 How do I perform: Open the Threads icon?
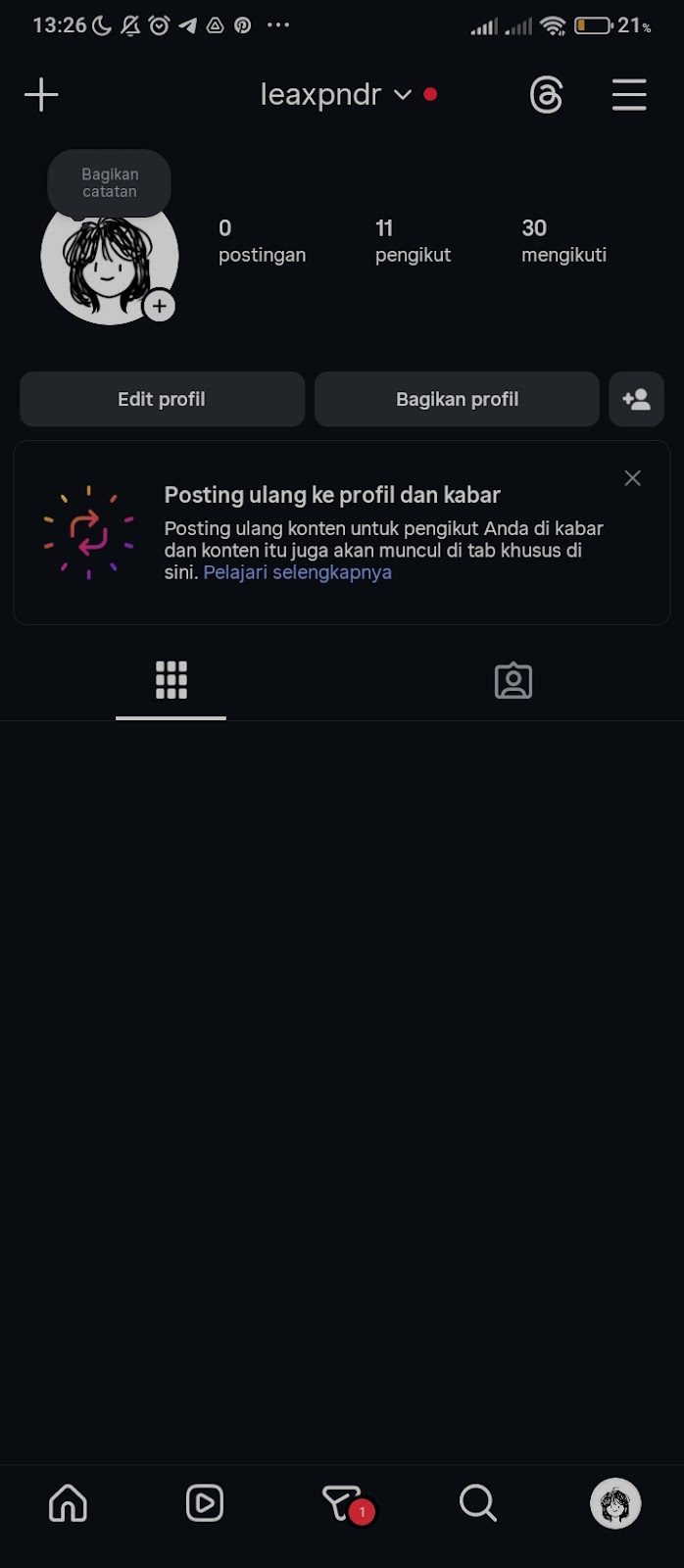click(546, 95)
